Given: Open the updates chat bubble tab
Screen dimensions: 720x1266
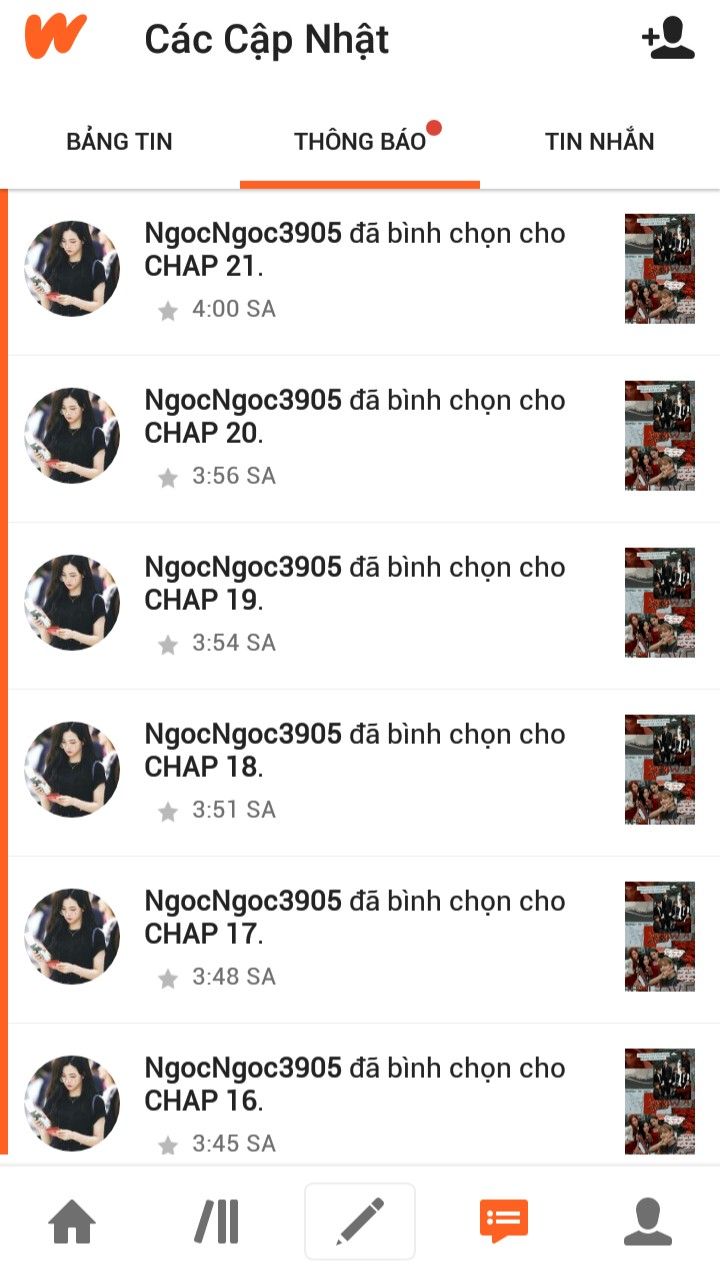Looking at the screenshot, I should 504,1222.
